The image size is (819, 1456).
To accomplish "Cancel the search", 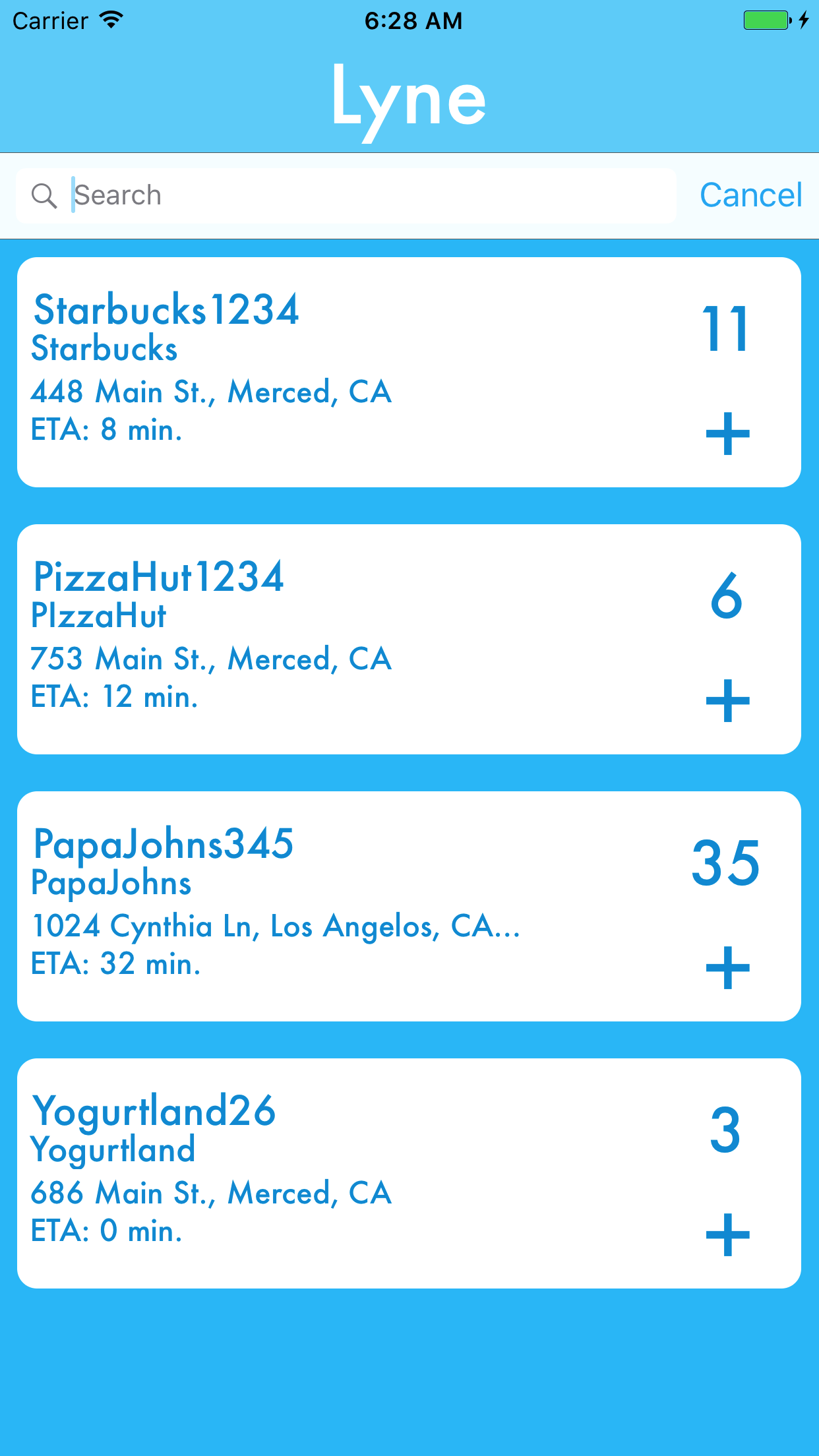I will click(750, 196).
